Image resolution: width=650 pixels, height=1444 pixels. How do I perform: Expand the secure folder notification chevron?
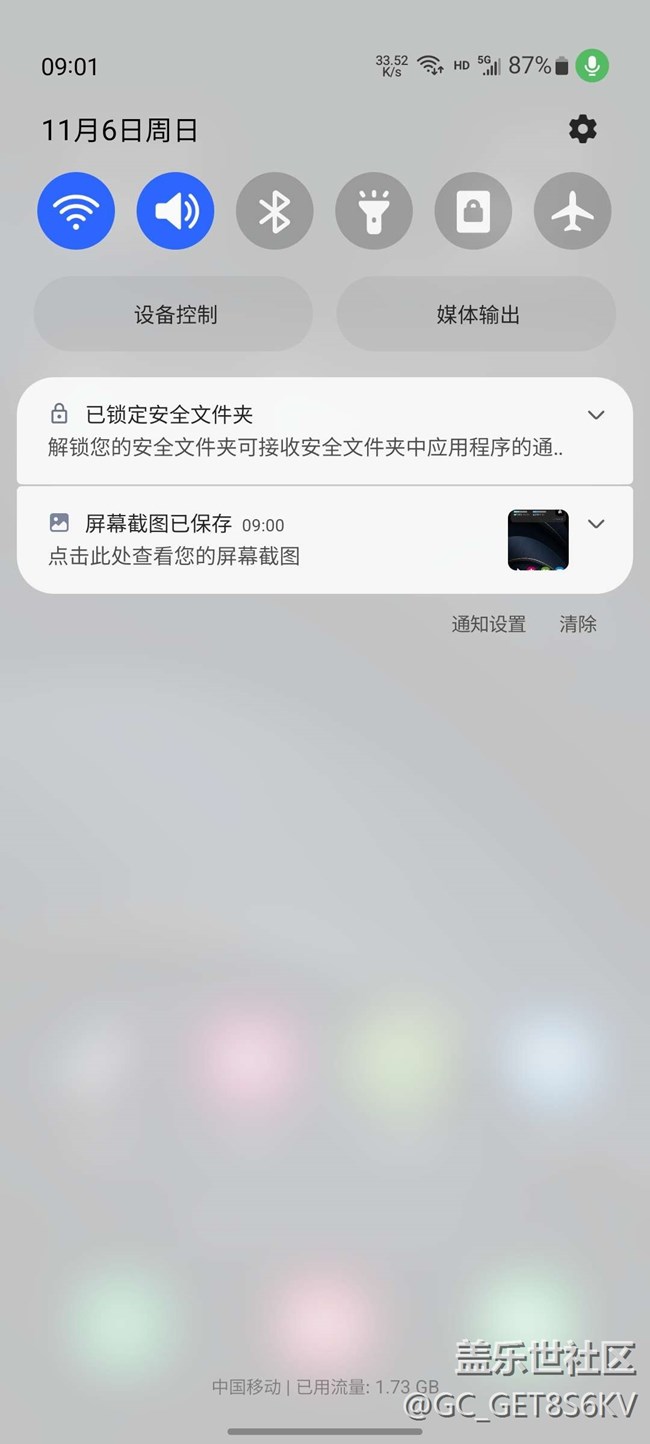(596, 415)
